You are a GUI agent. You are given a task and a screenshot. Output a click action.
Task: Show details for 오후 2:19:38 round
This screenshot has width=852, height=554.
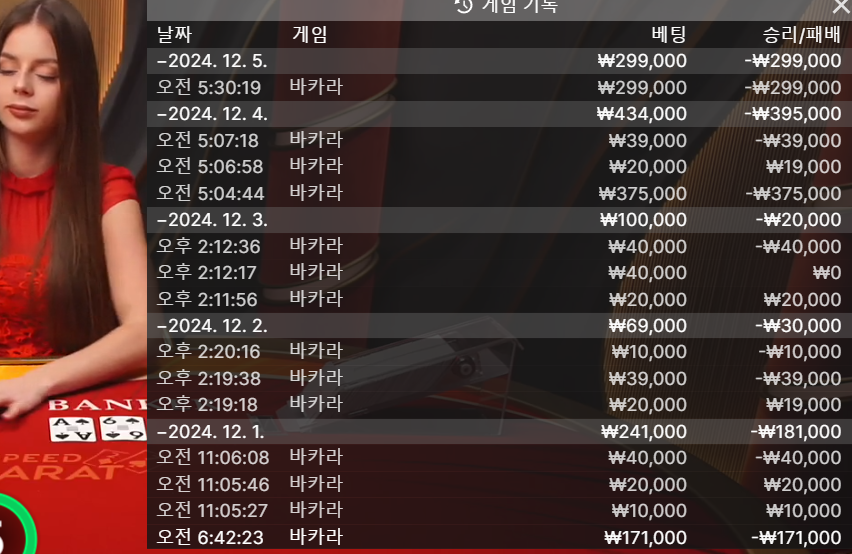[499, 379]
